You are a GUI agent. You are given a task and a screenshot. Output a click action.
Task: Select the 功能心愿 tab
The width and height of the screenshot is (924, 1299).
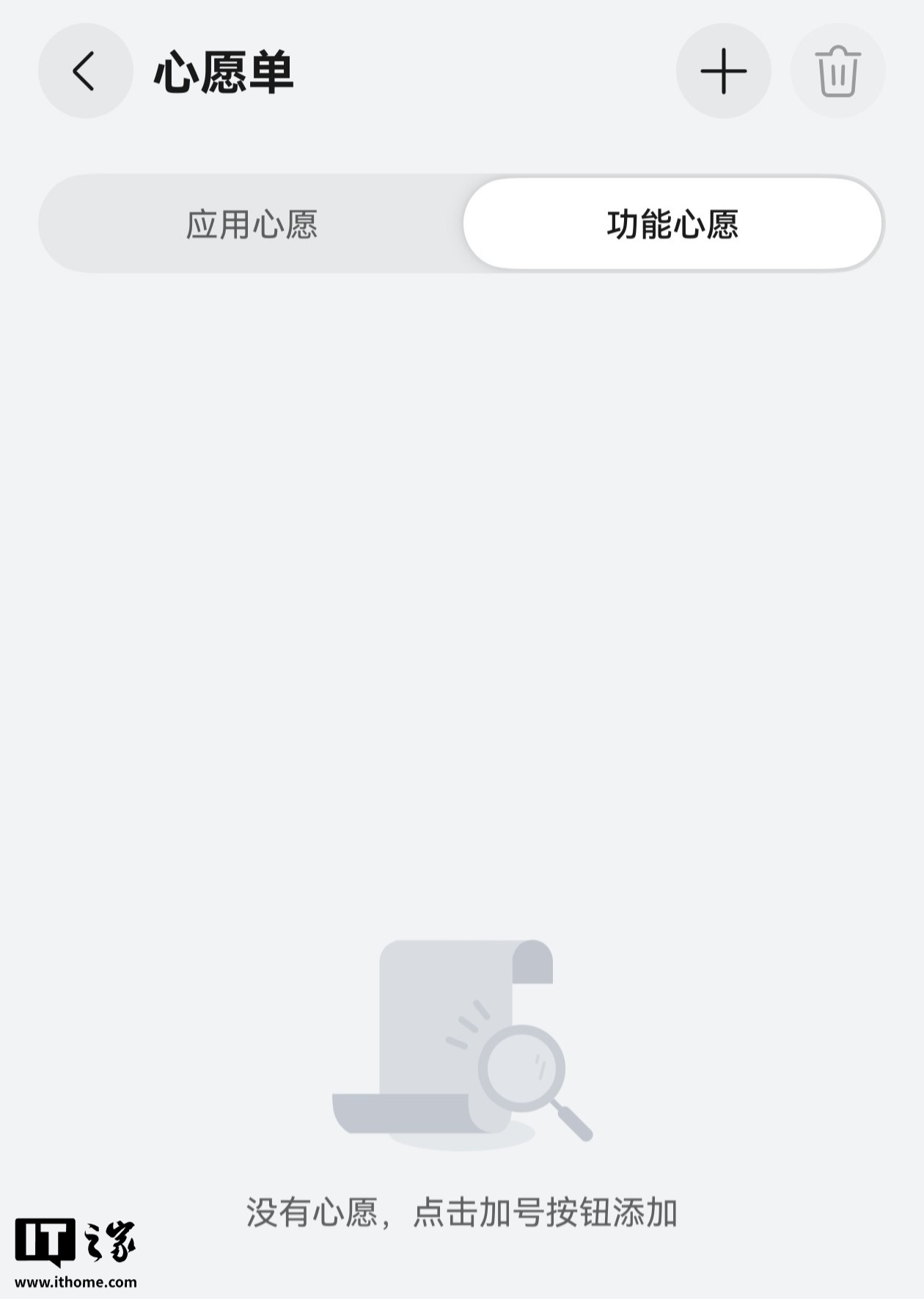[x=672, y=224]
